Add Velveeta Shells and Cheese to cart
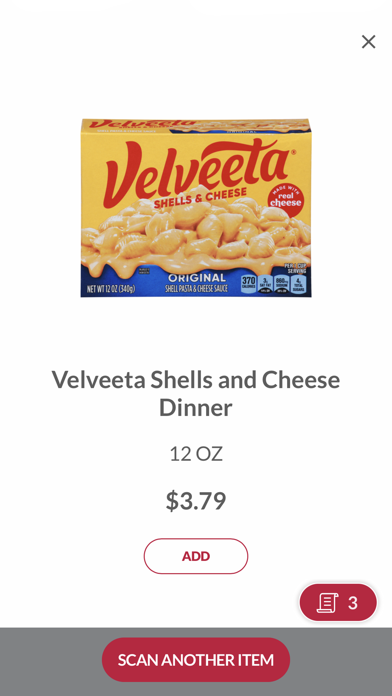 tap(196, 556)
